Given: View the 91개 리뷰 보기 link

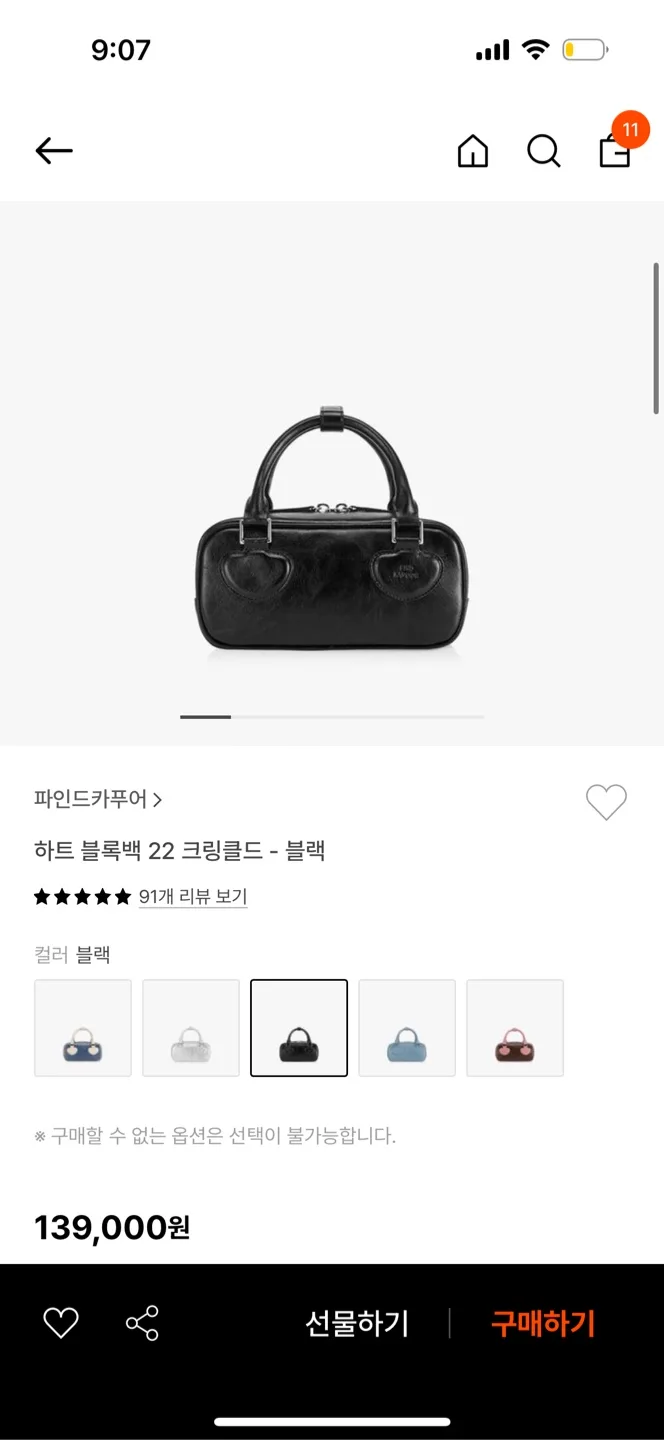Looking at the screenshot, I should (193, 897).
